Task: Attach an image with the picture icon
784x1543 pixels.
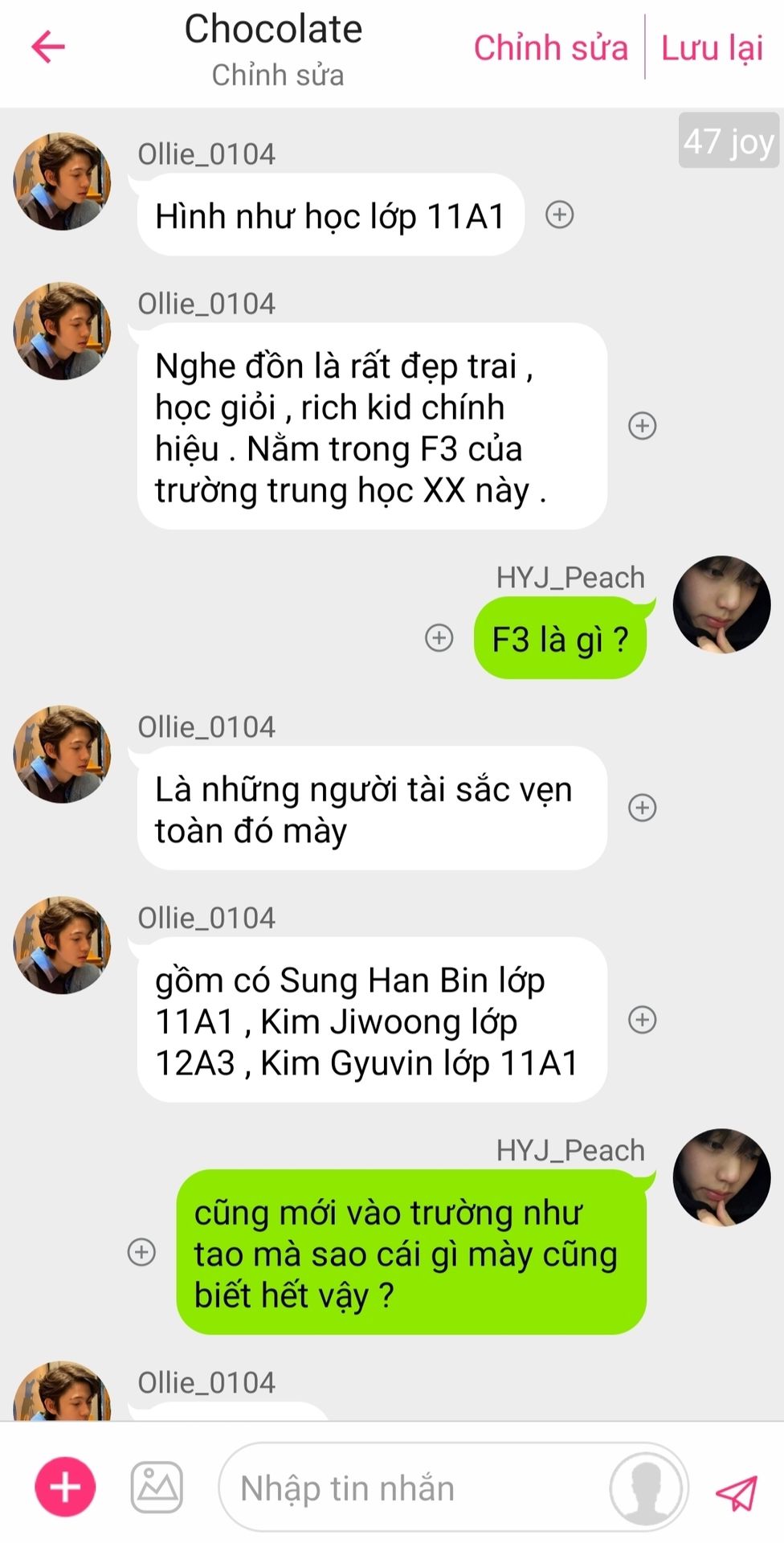Action: [157, 1487]
